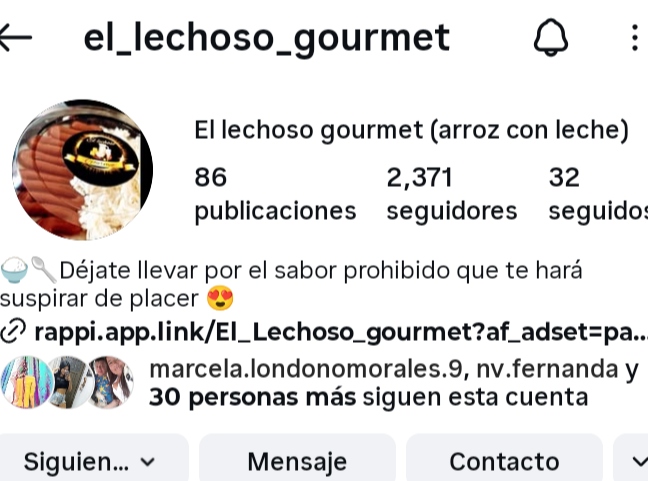Go back using the arrow icon
The image size is (648, 481).
(16, 38)
